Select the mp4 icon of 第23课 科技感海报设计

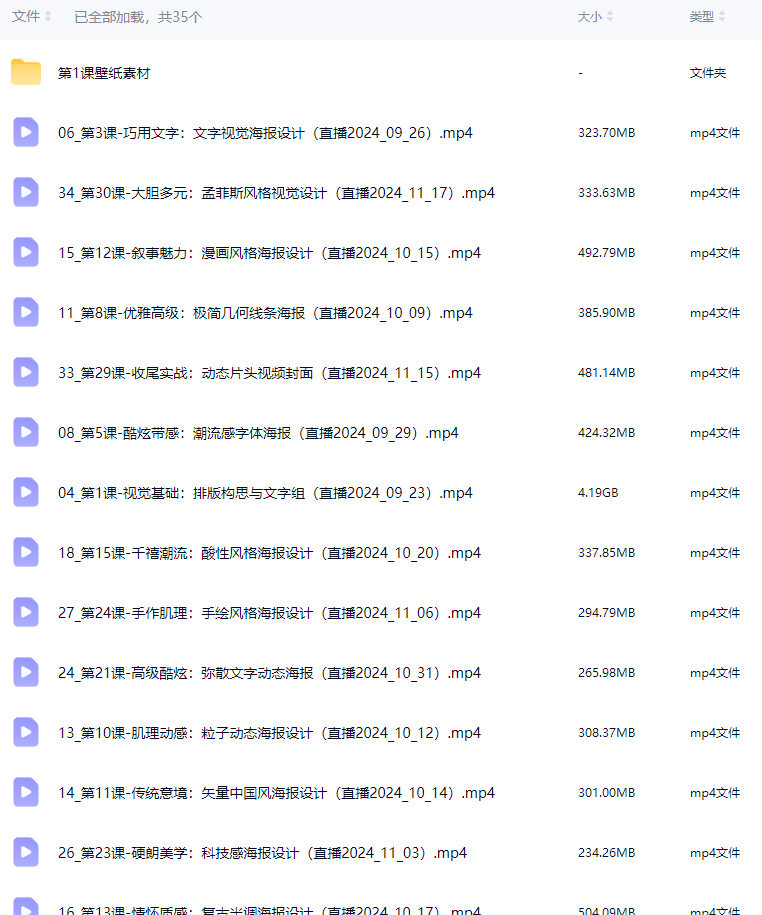25,852
